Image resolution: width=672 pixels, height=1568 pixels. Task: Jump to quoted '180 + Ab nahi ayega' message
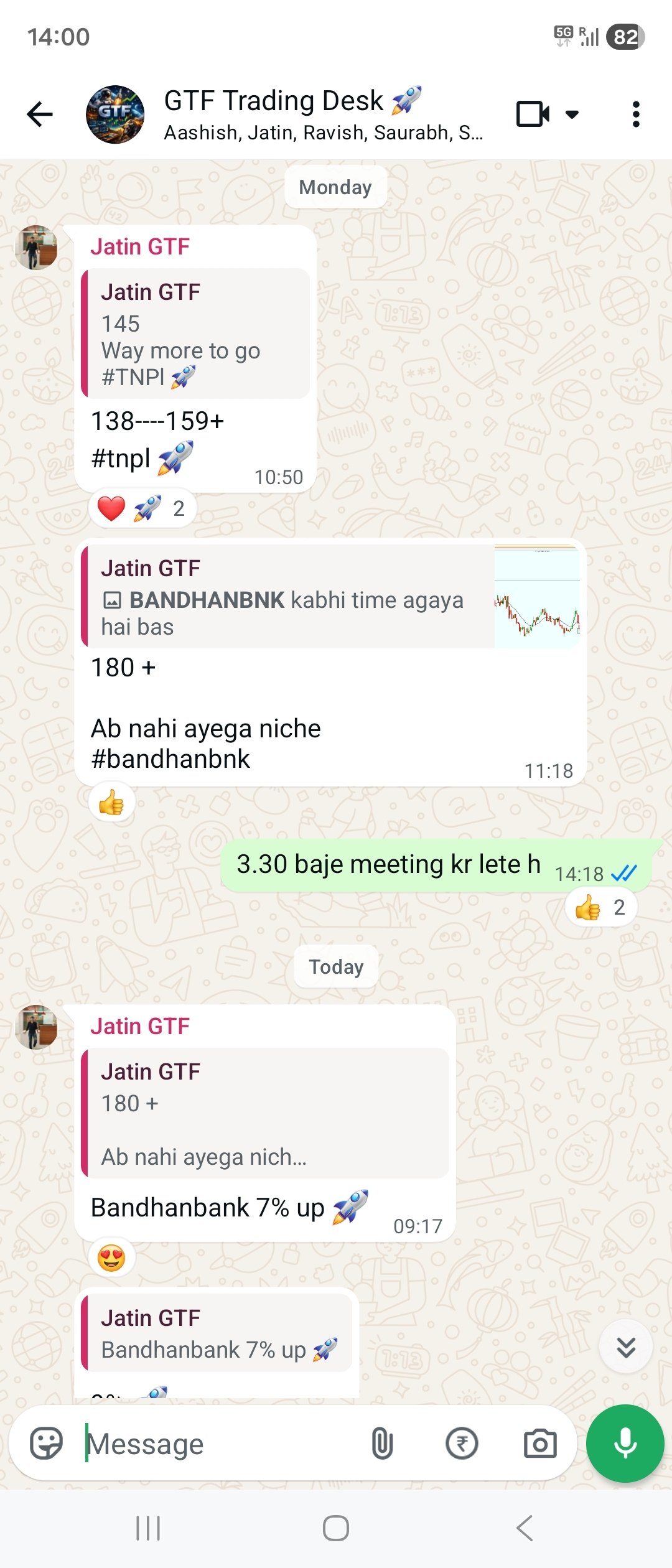pos(265,1113)
